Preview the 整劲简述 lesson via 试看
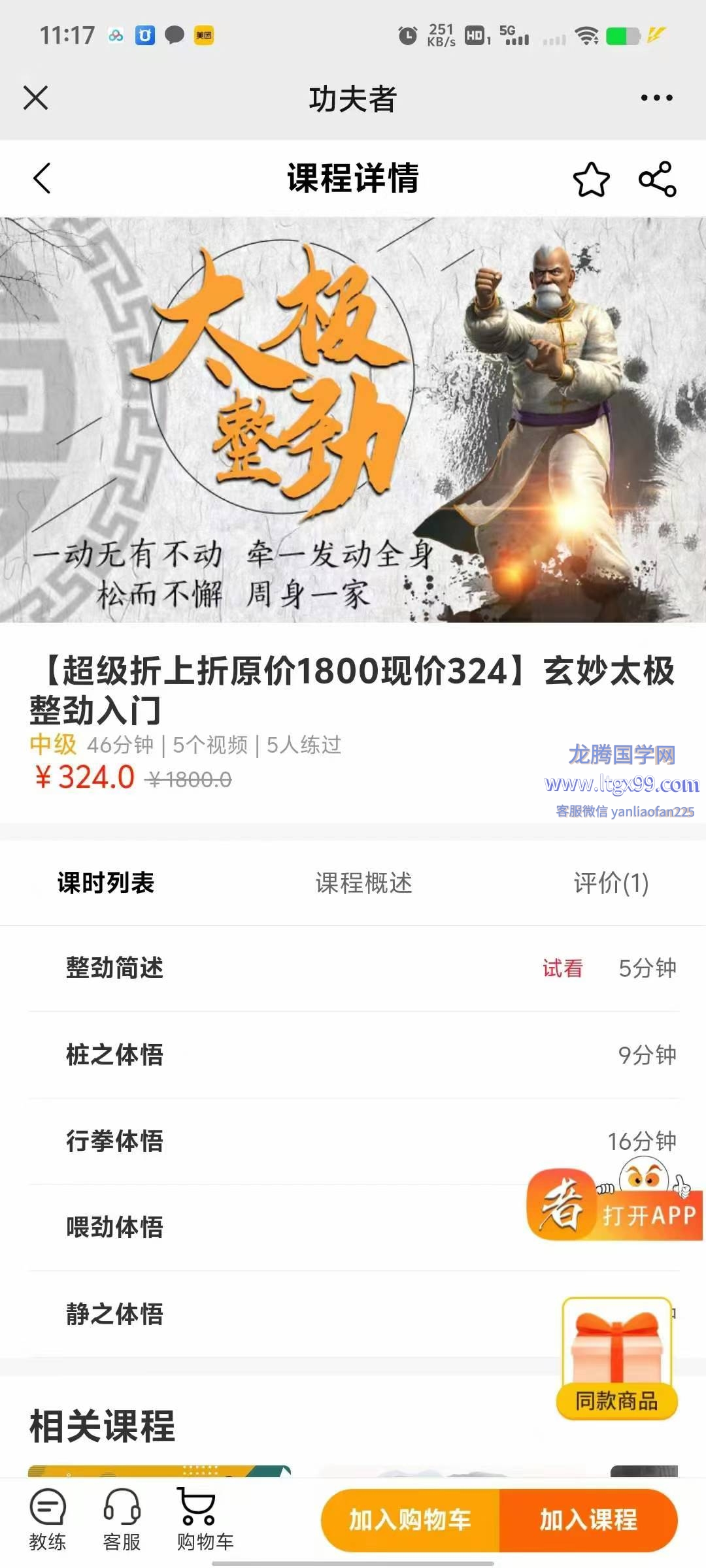706x1568 pixels. pos(562,968)
